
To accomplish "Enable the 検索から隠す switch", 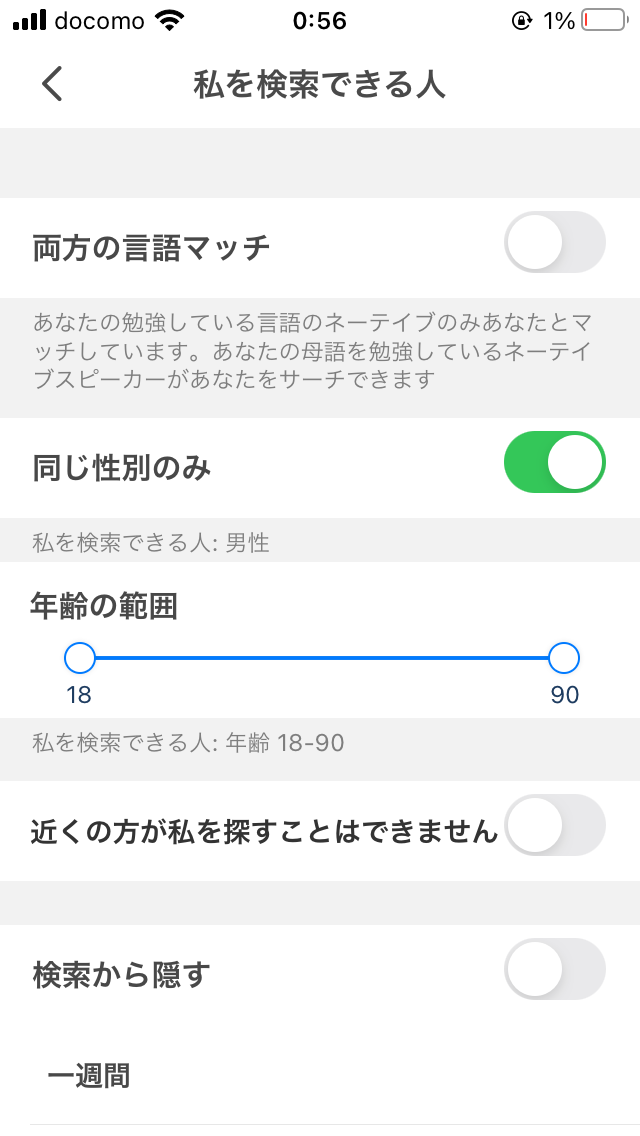I will click(554, 969).
